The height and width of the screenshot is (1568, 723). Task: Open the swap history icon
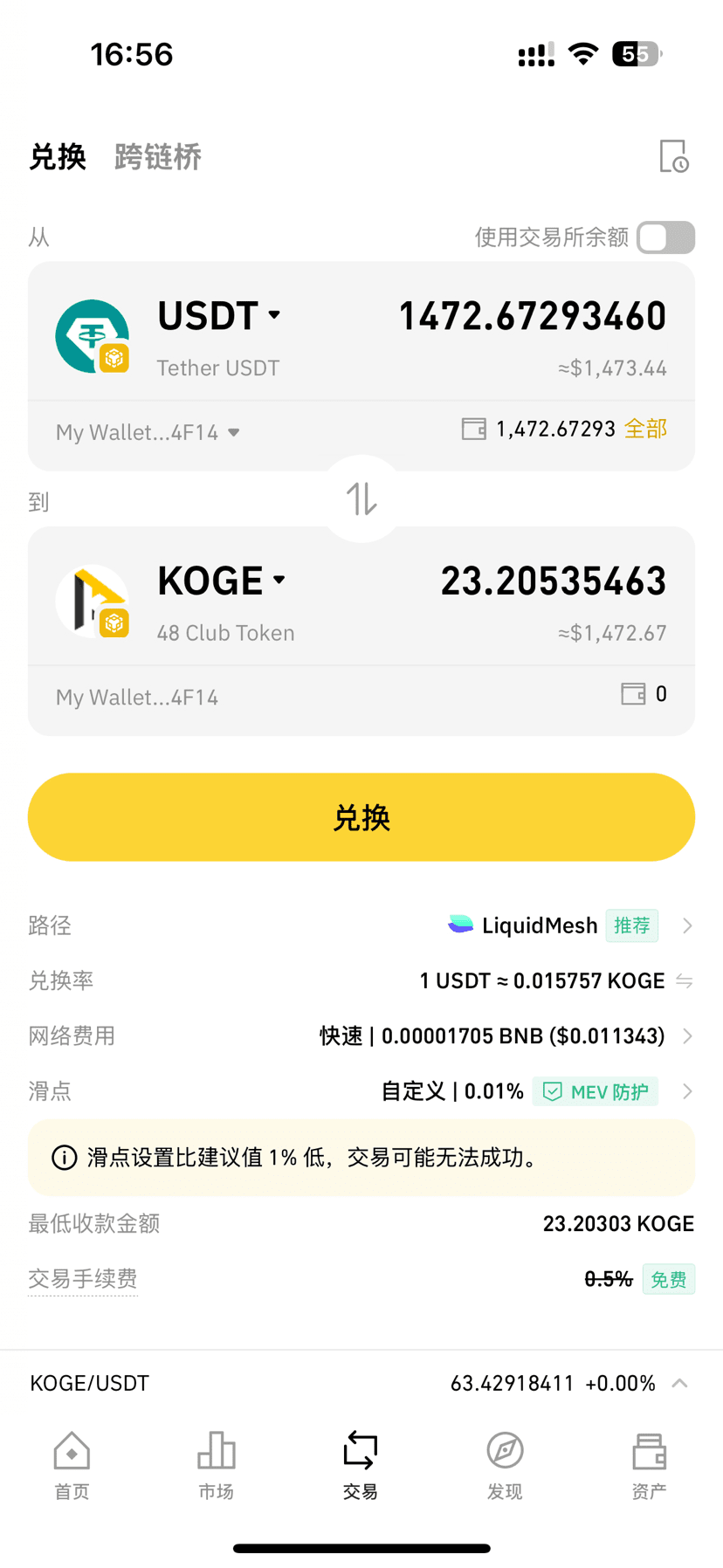(x=673, y=156)
